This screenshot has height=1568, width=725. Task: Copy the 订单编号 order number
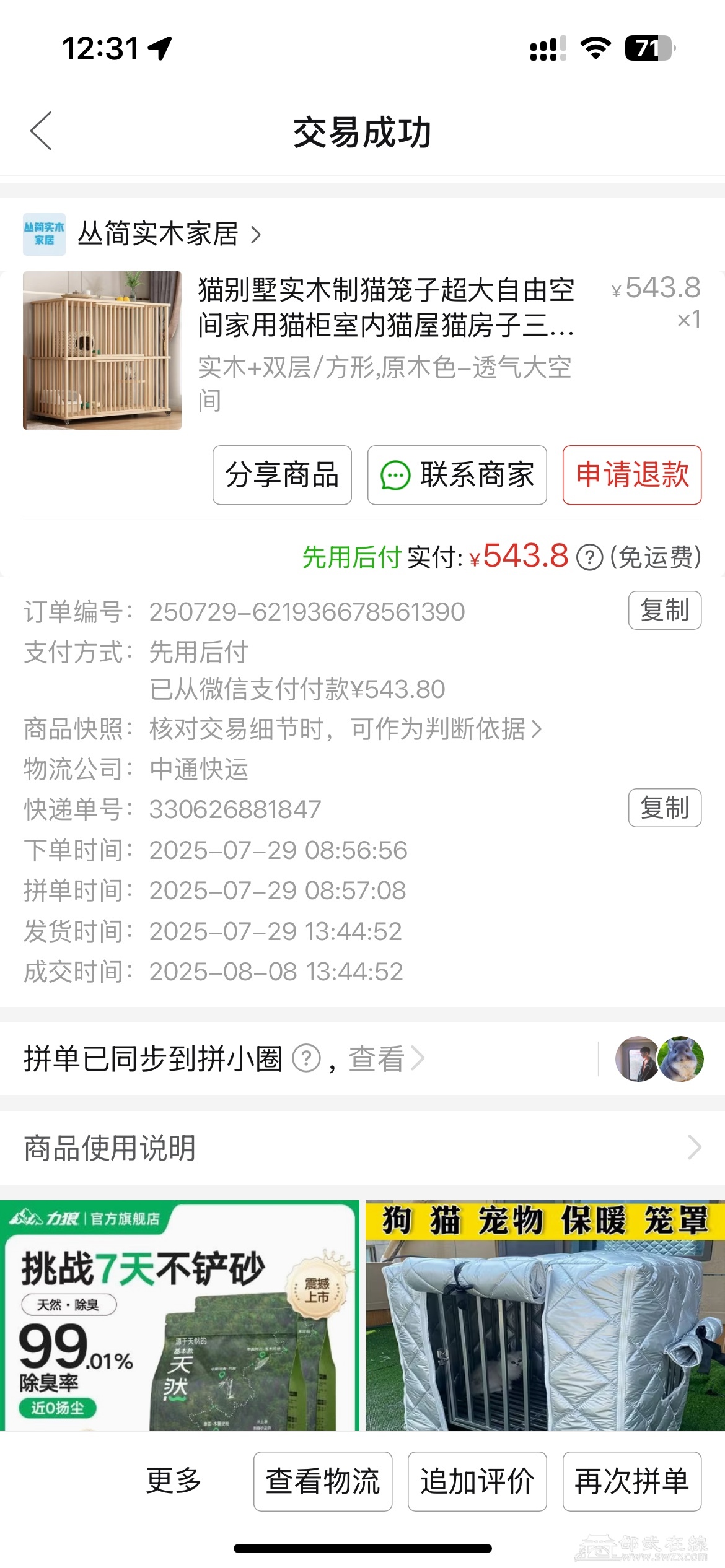click(664, 611)
